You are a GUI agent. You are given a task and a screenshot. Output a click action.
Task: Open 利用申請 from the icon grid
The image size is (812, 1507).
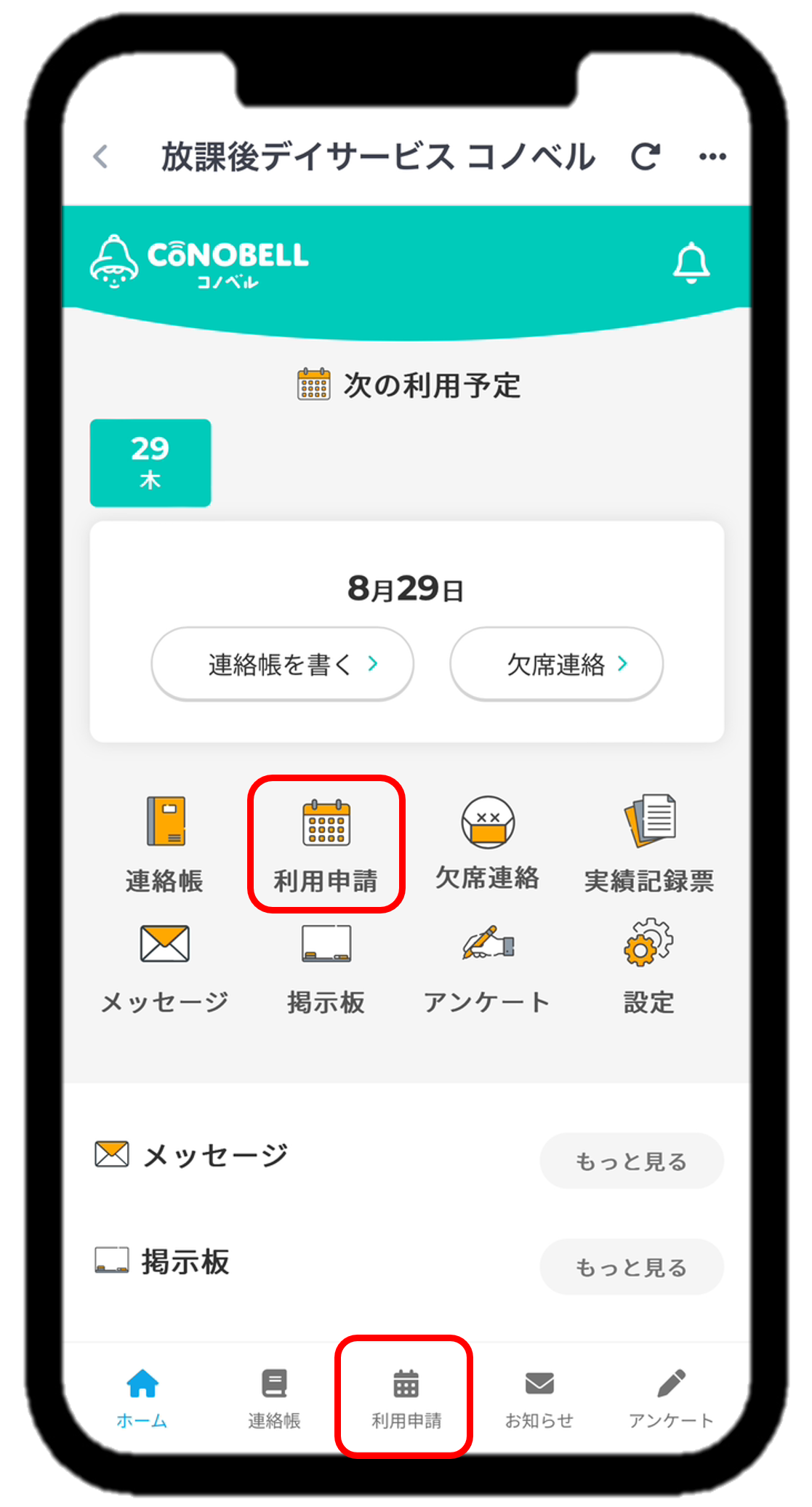click(x=326, y=844)
